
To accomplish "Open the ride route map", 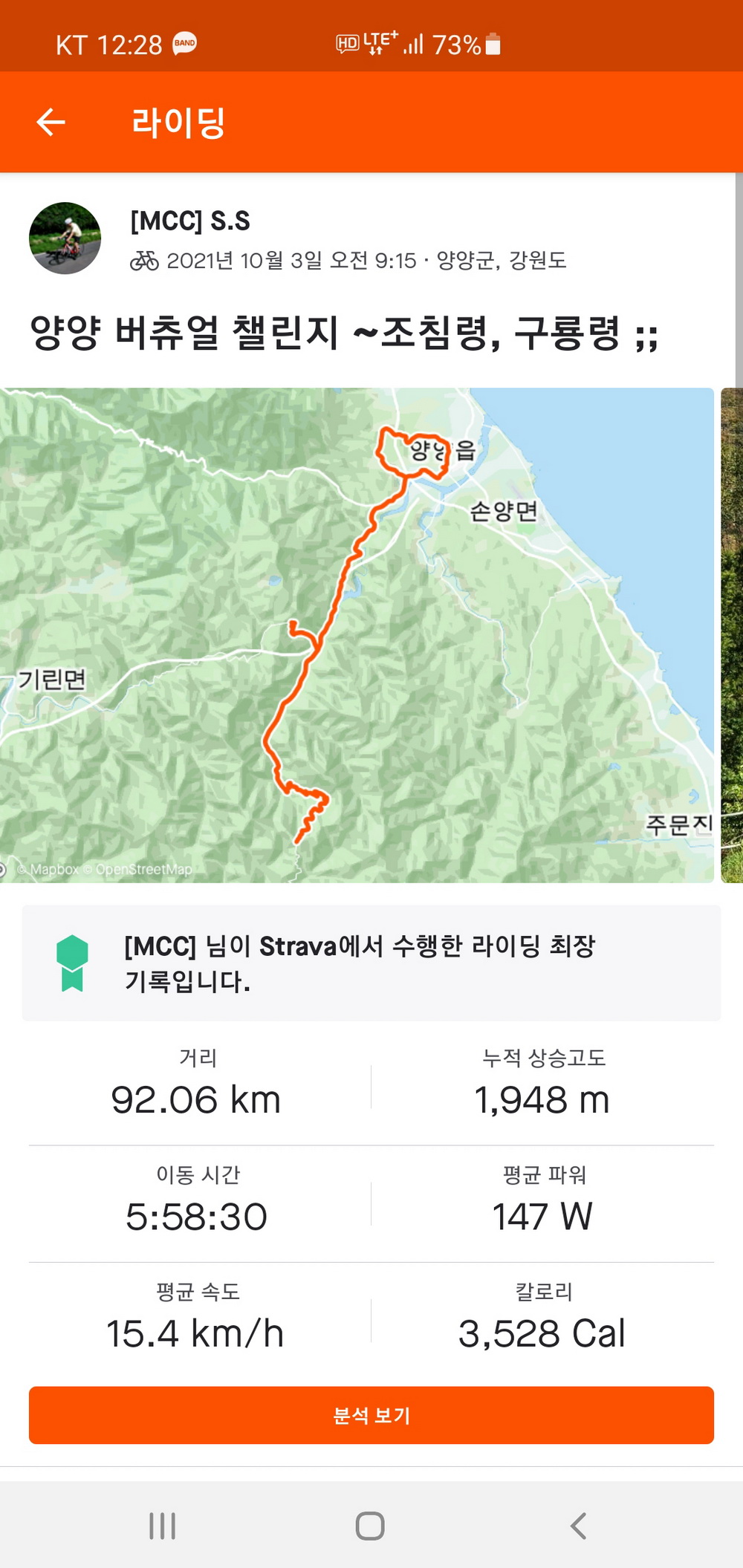I will [x=357, y=635].
